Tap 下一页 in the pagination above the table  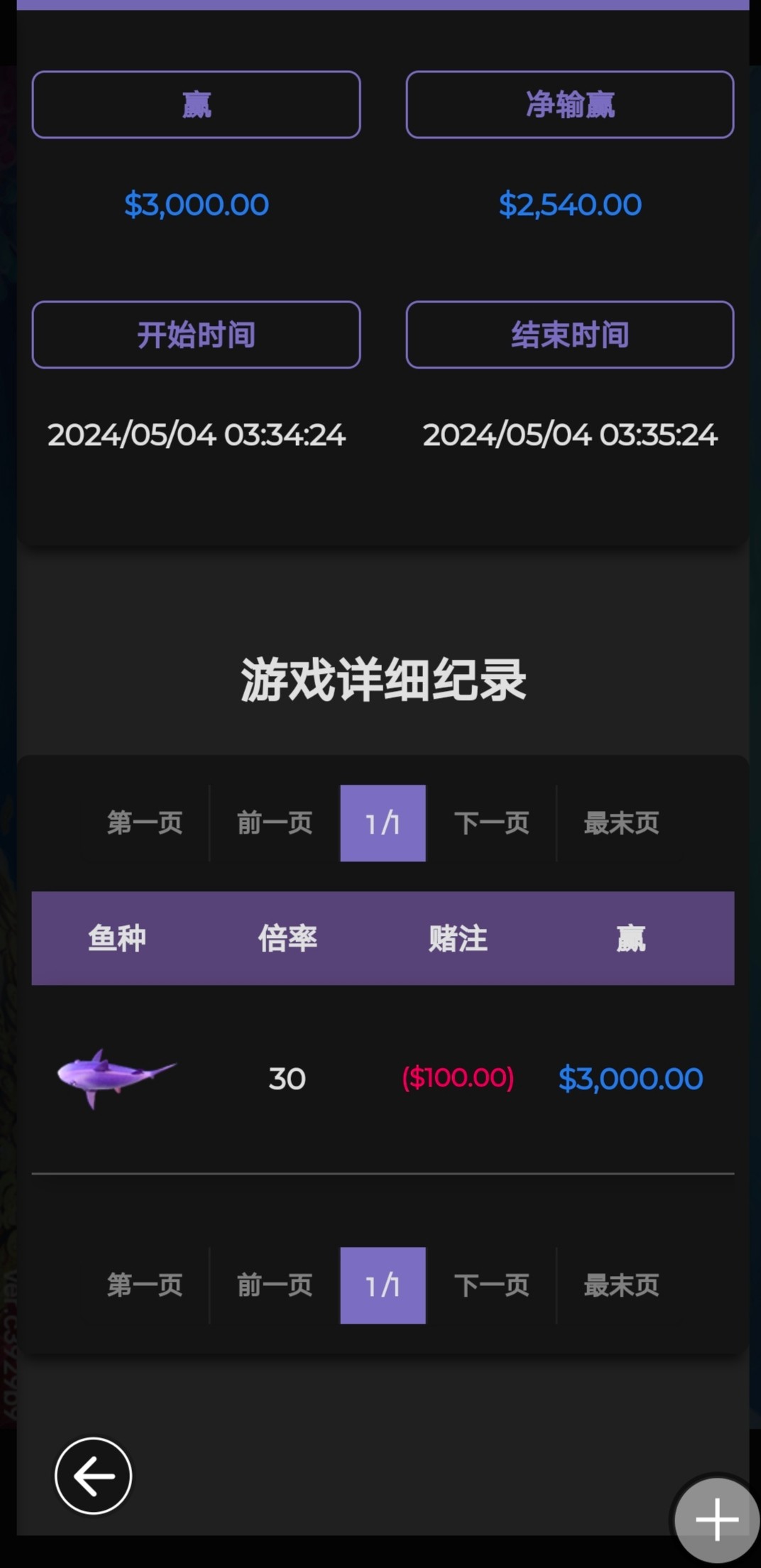[x=491, y=823]
